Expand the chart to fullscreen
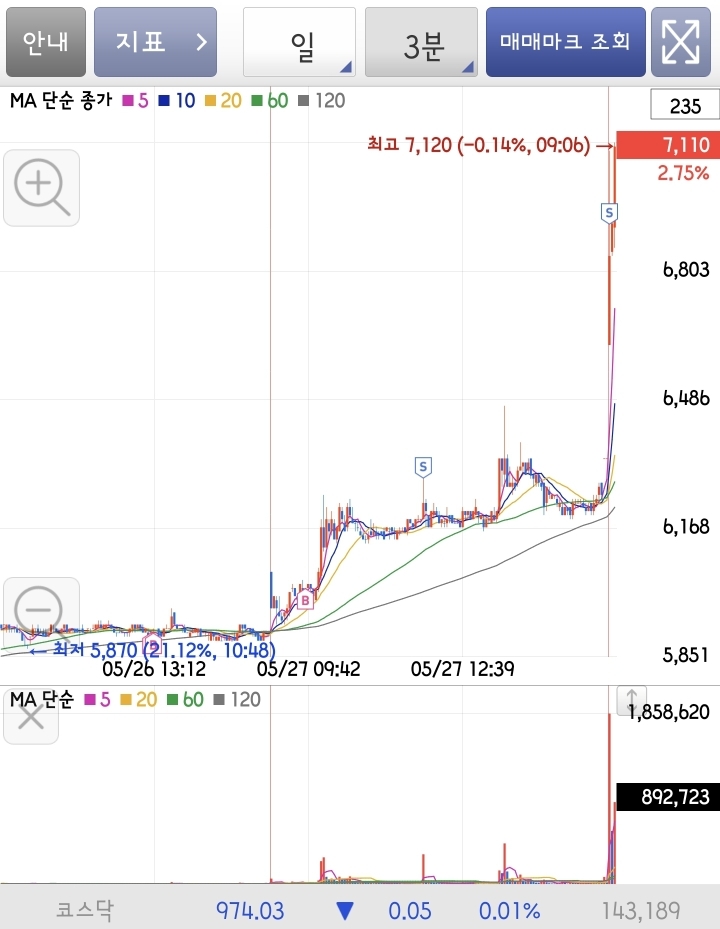The image size is (720, 929). tap(680, 42)
